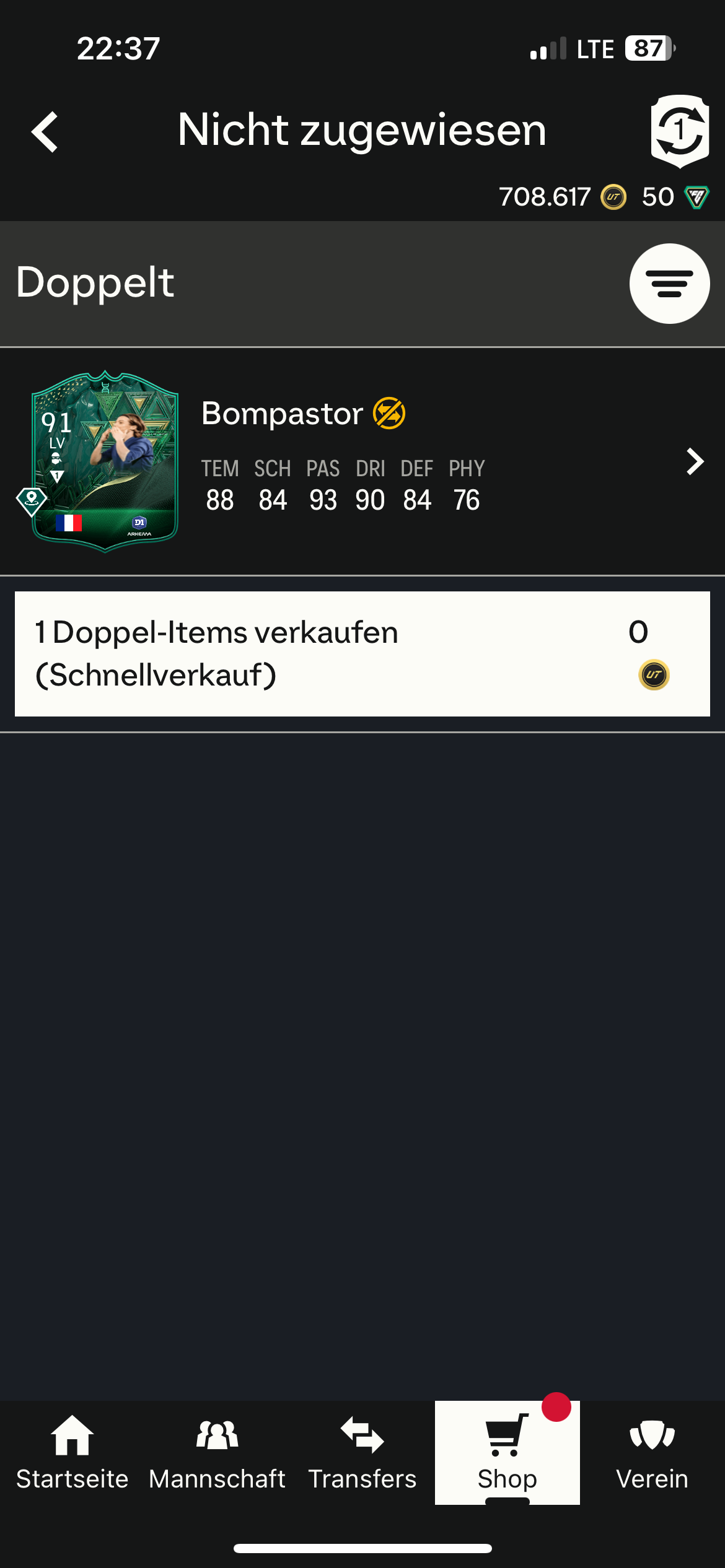
Task: Open the Doppelt filter options
Action: click(x=669, y=284)
